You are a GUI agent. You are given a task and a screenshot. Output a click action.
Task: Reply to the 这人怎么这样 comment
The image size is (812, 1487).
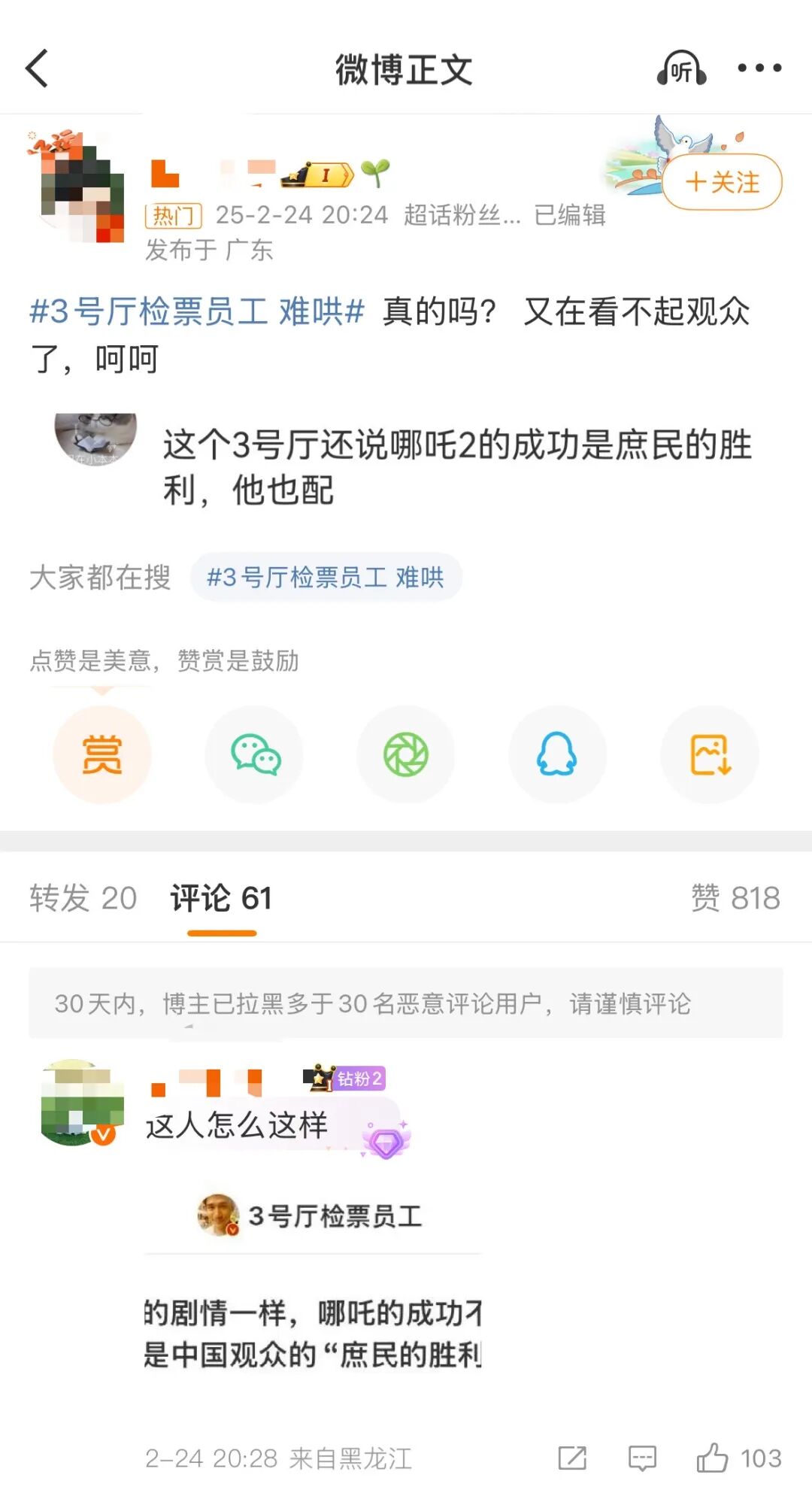(x=642, y=1458)
